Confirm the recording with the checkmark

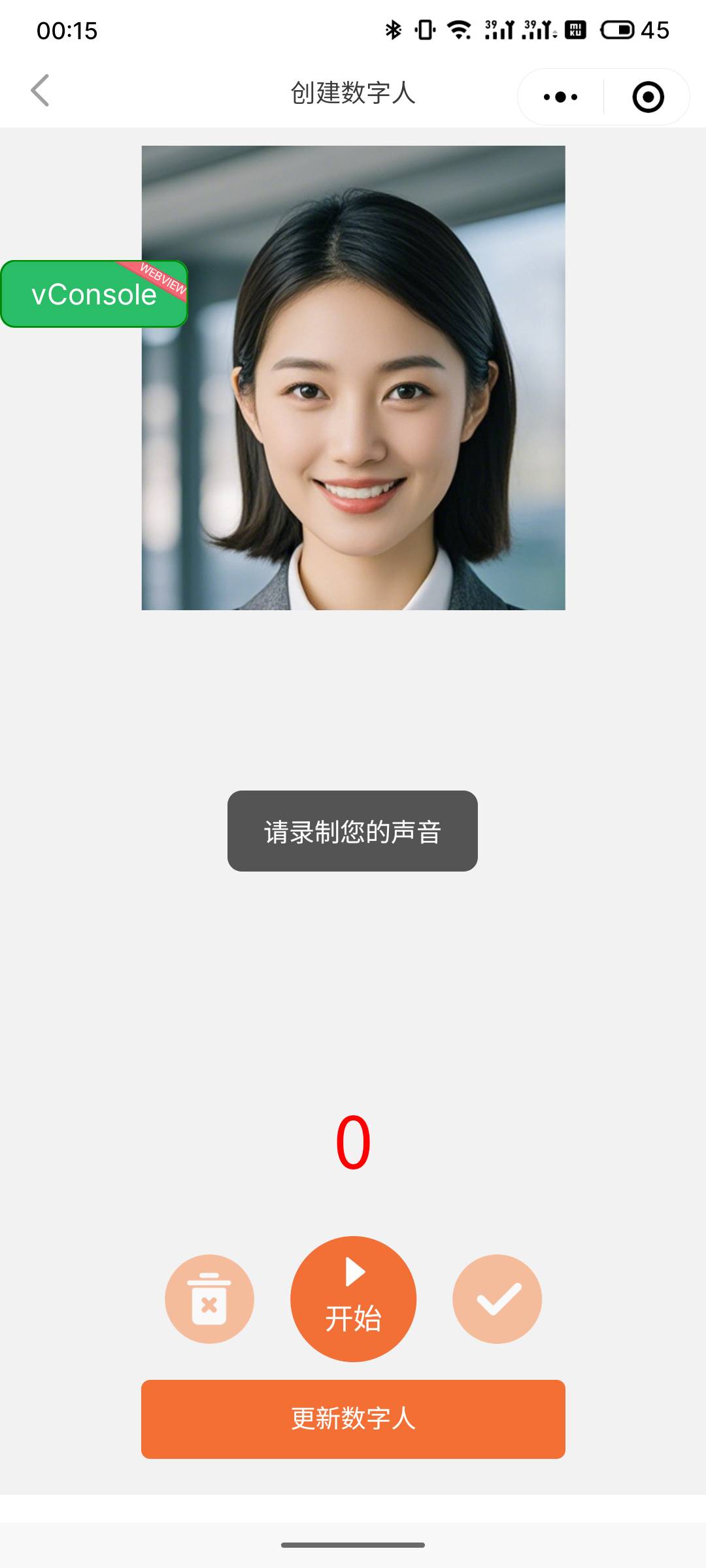[497, 1299]
